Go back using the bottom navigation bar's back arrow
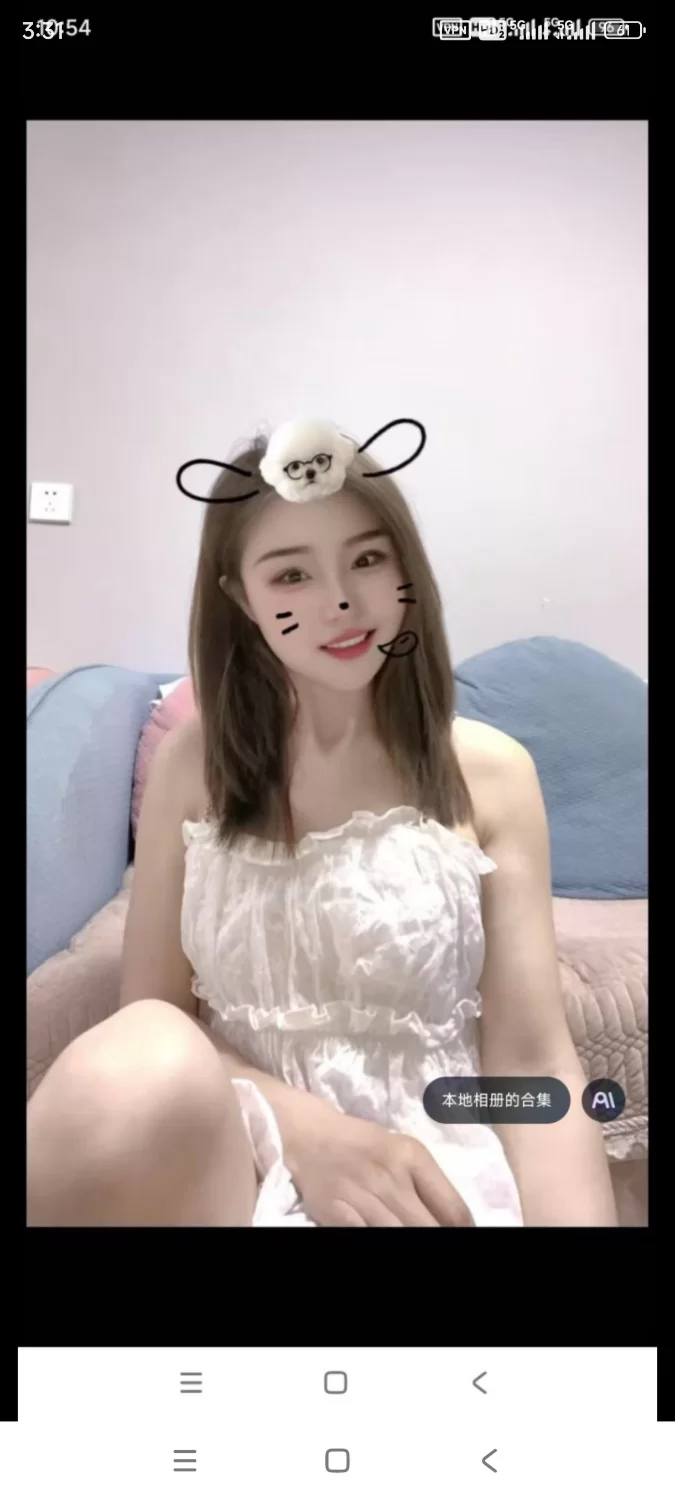The height and width of the screenshot is (1500, 675). click(x=488, y=1461)
